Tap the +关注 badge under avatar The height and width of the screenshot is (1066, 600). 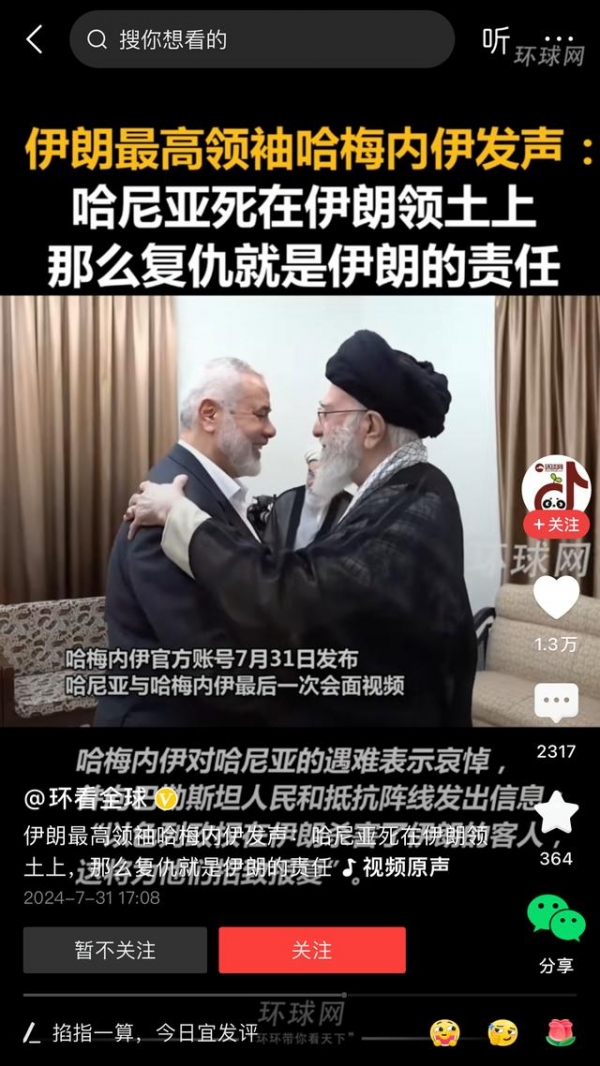tap(556, 524)
